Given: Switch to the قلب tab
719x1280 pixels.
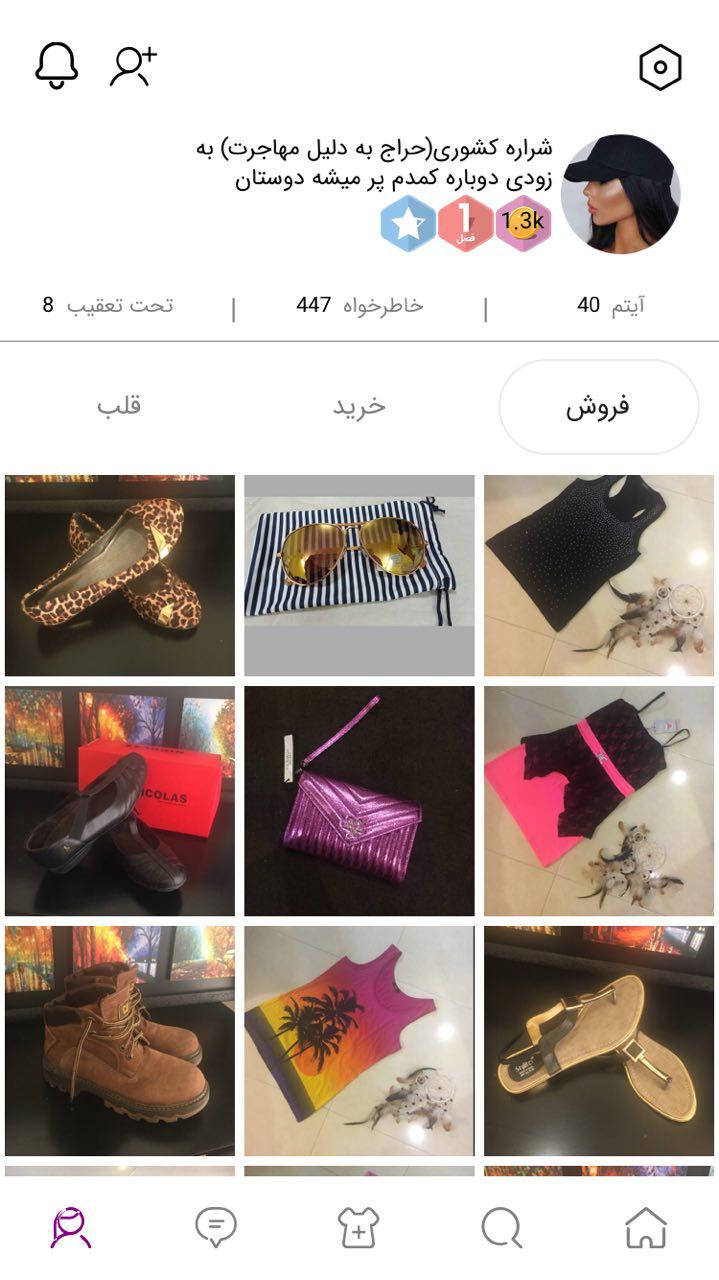Looking at the screenshot, I should tap(119, 407).
